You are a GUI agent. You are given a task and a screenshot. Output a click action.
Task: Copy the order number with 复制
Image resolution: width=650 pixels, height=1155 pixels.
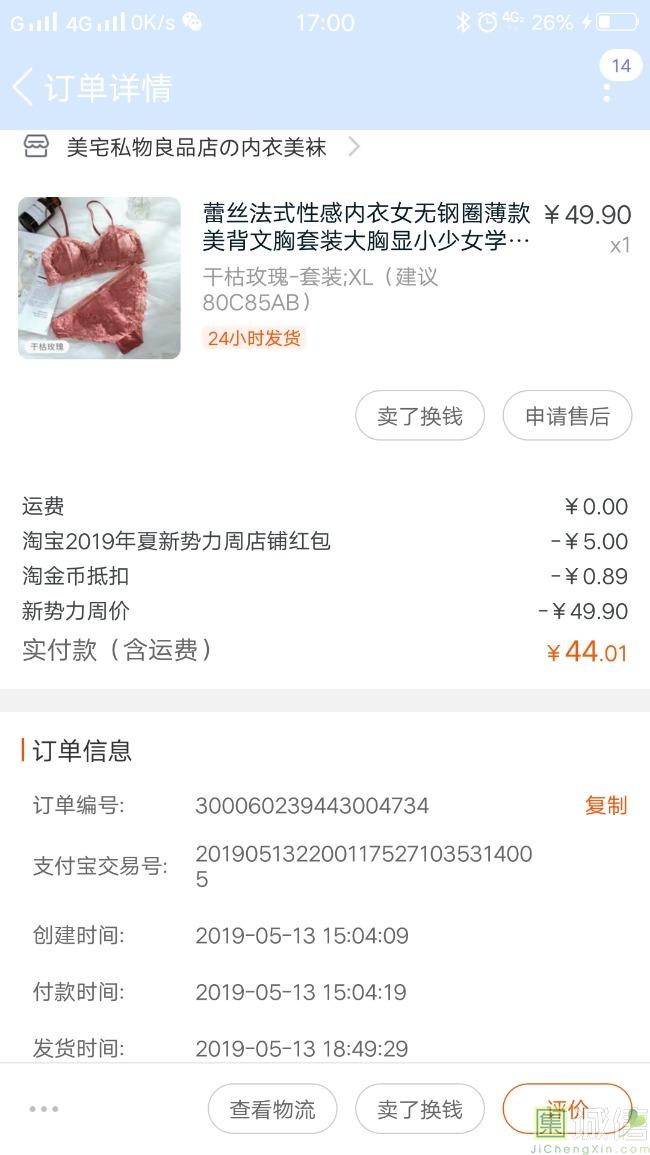(x=606, y=805)
